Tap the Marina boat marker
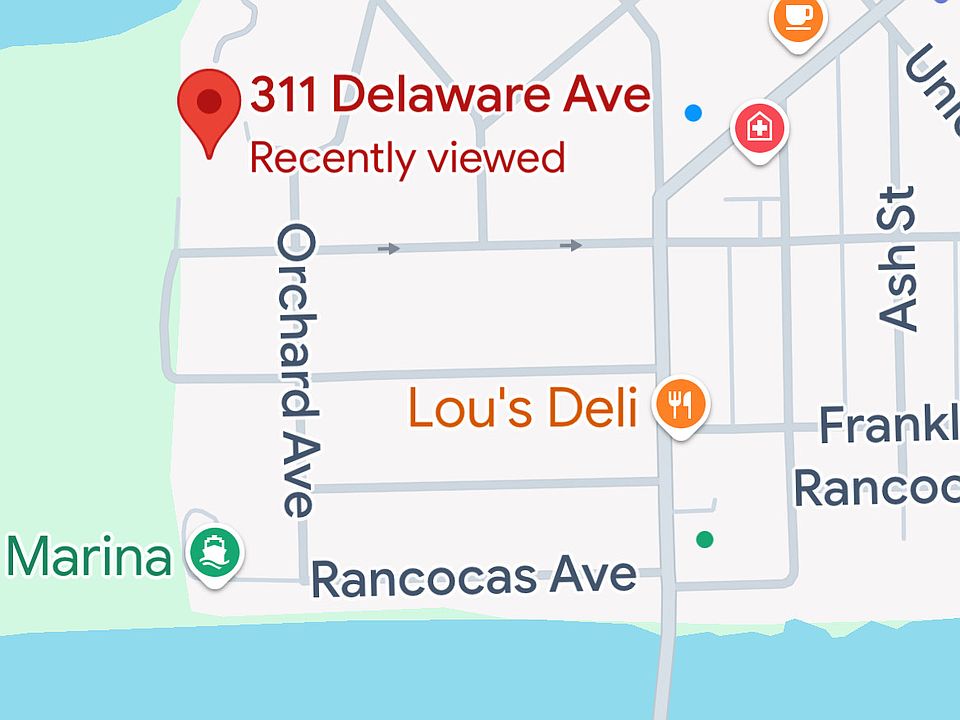960x720 pixels. click(215, 551)
